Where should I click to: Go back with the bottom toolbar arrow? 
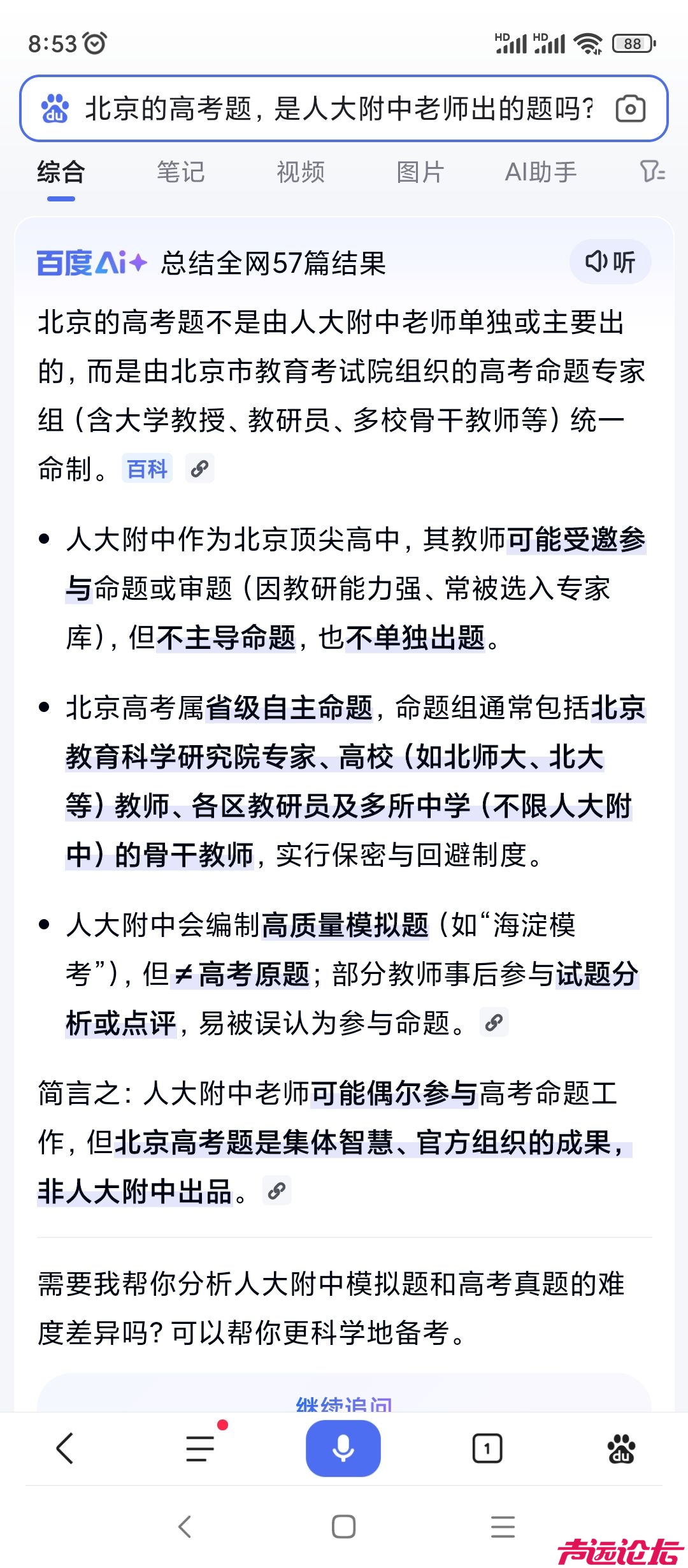[x=65, y=1448]
